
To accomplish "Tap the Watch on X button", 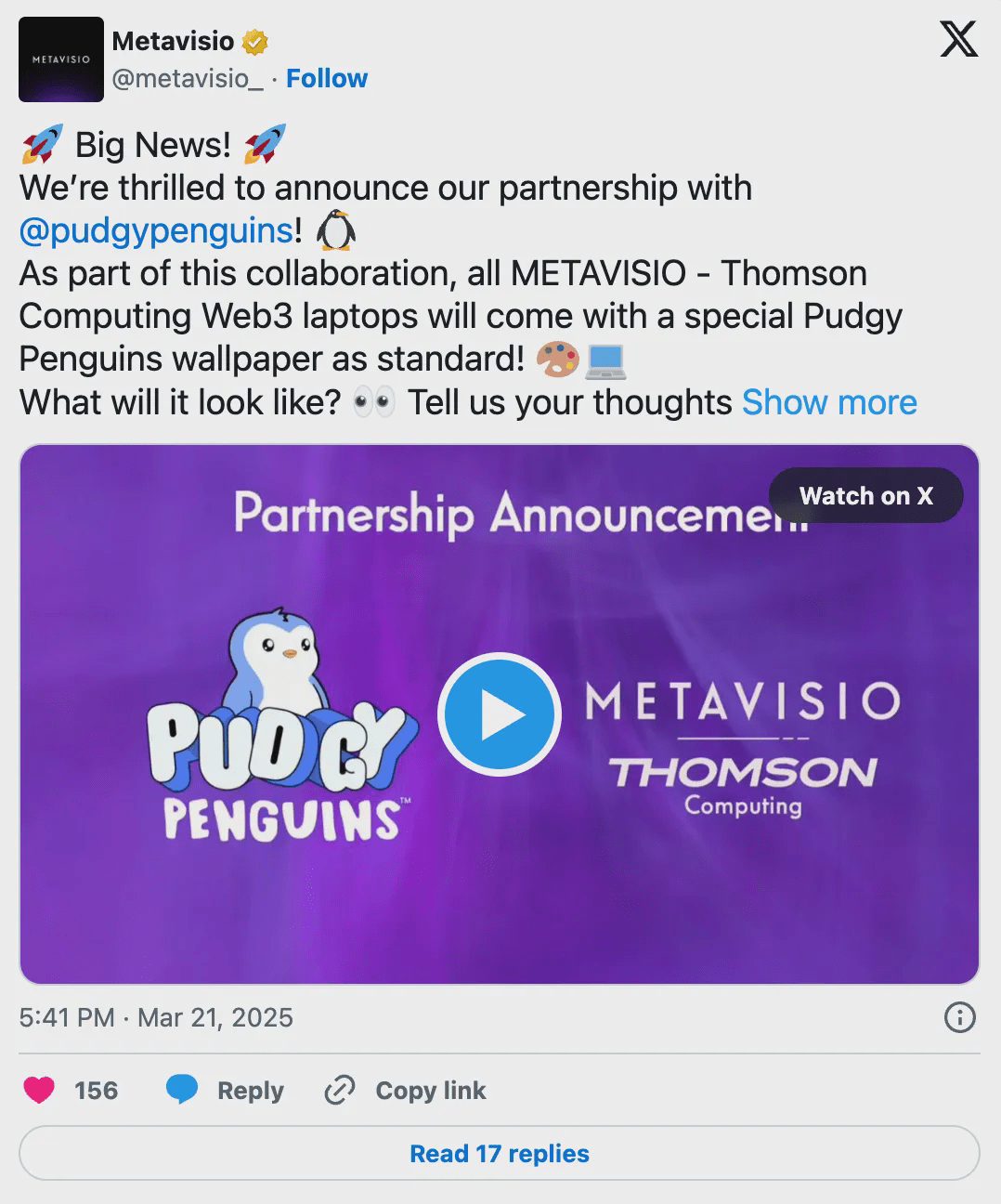I will point(865,496).
